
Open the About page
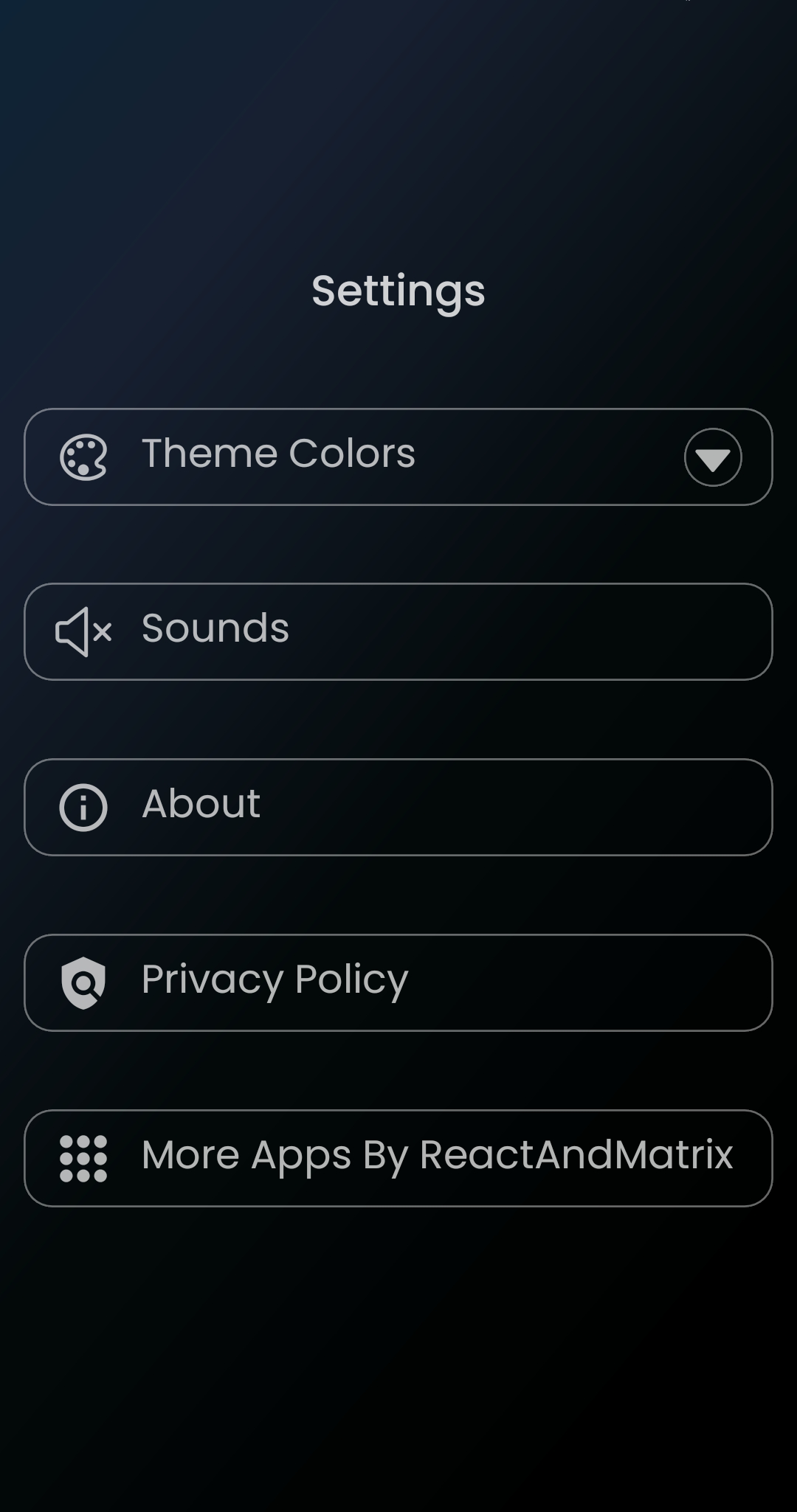(398, 807)
